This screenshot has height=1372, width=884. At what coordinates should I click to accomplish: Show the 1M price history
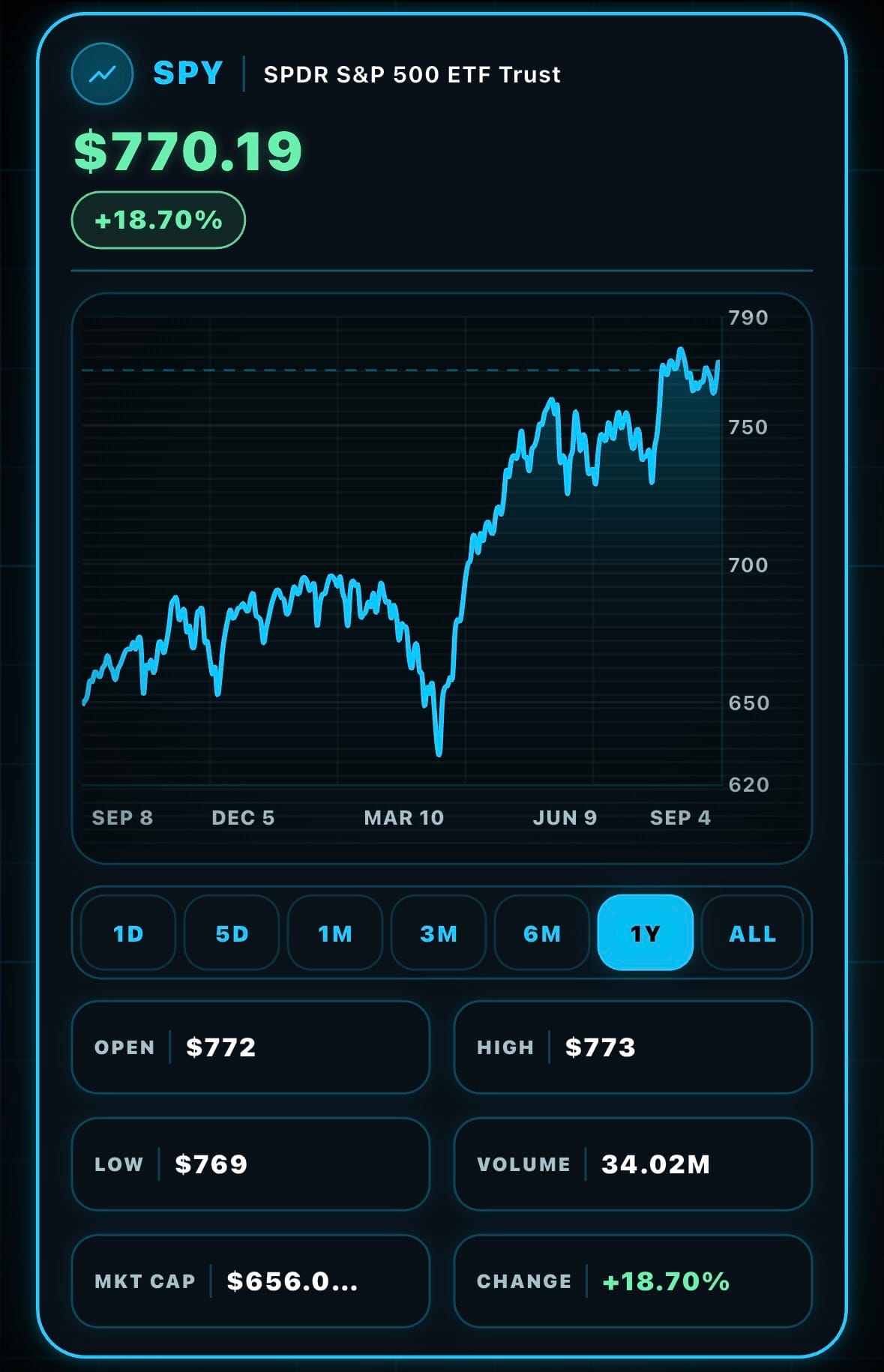[x=335, y=933]
